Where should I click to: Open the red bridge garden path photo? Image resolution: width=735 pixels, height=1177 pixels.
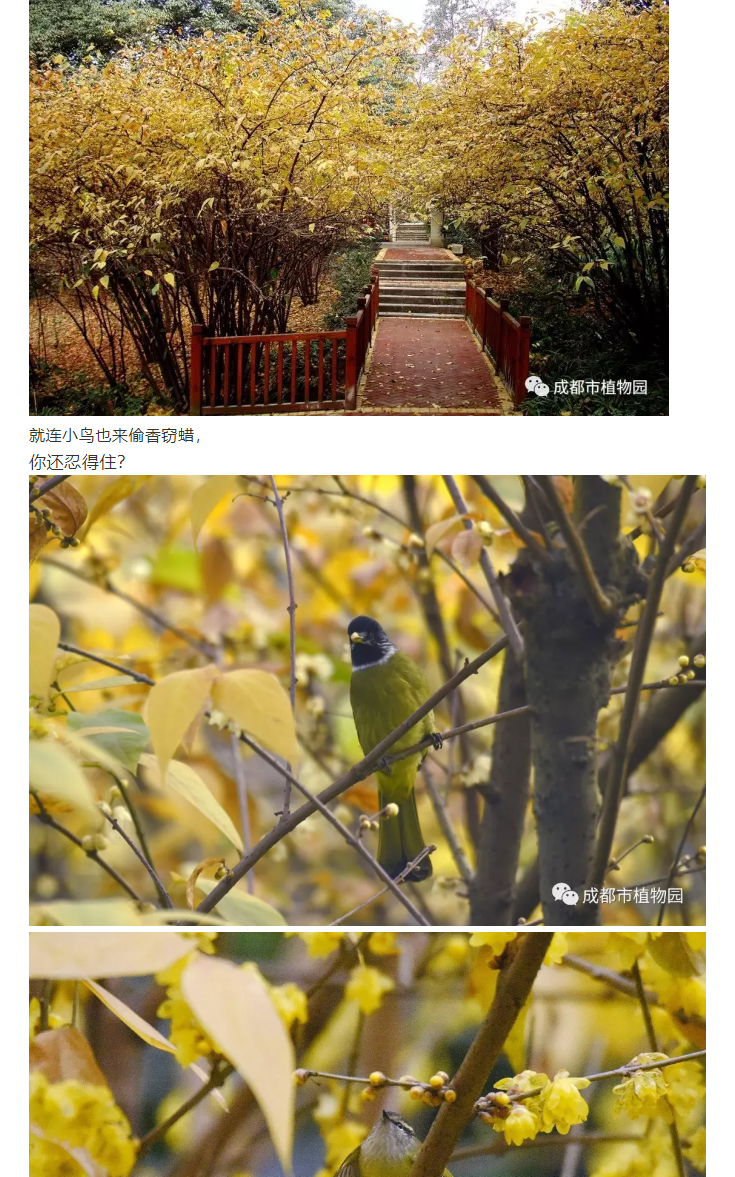click(348, 207)
